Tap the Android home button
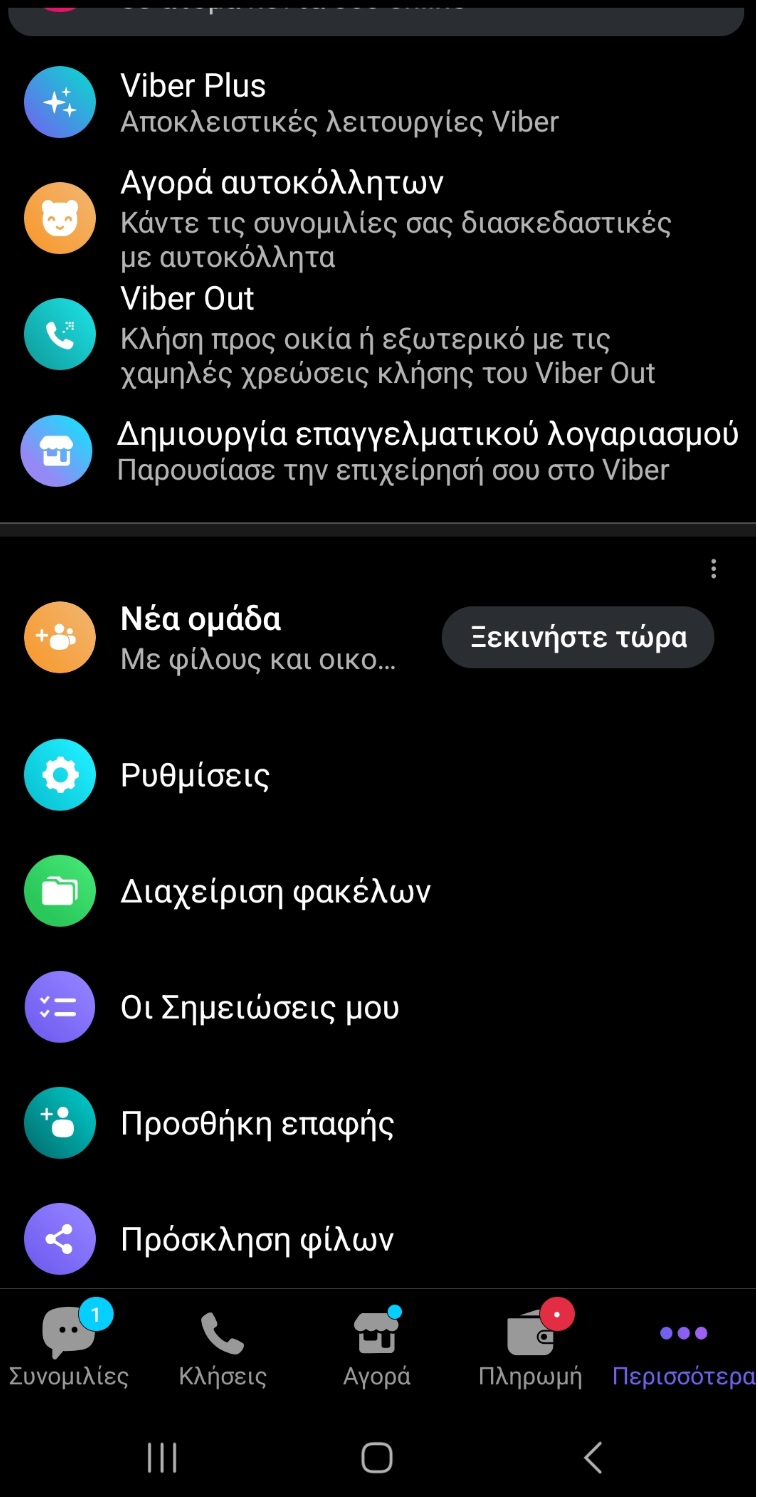Viewport: 758px width, 1497px height. (x=377, y=1458)
